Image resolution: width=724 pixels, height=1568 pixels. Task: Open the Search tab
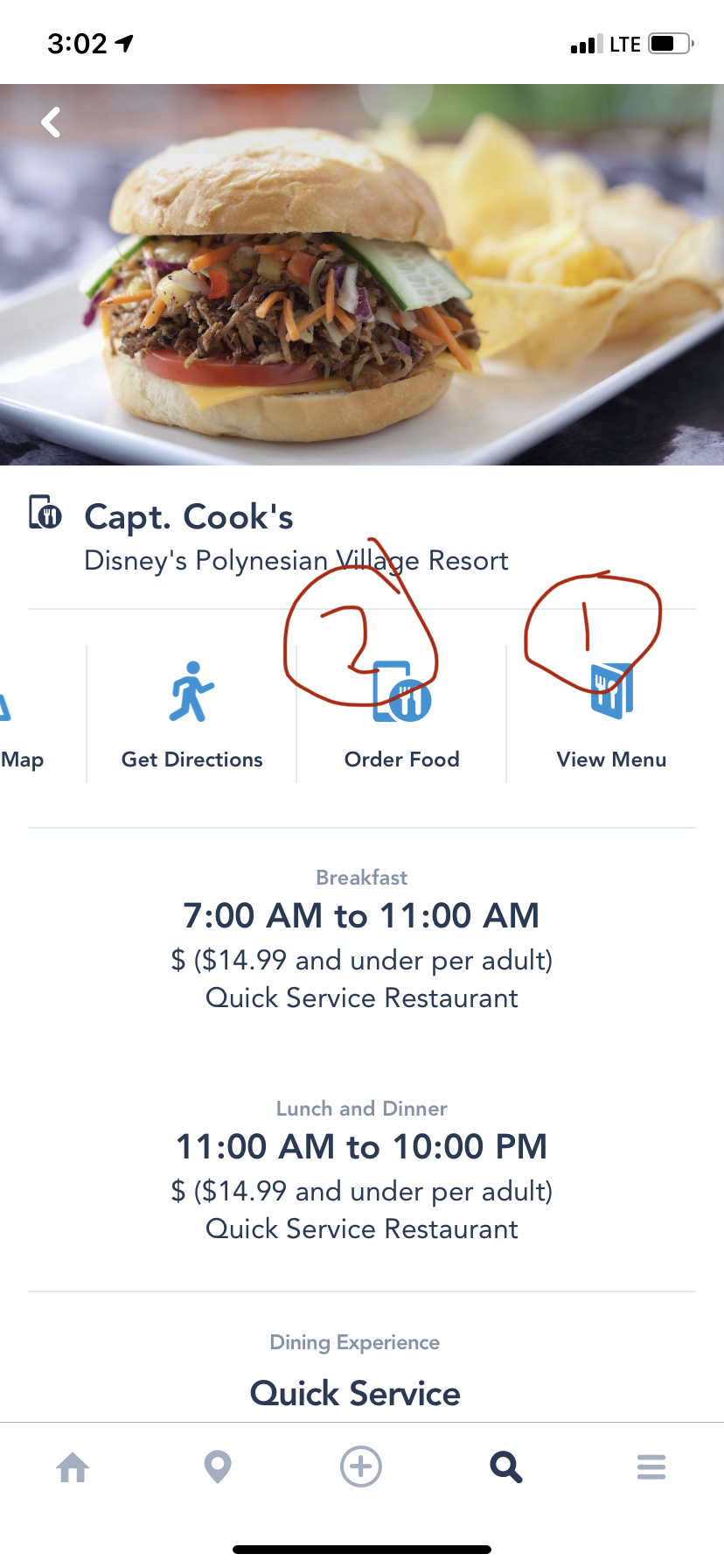tap(505, 1466)
